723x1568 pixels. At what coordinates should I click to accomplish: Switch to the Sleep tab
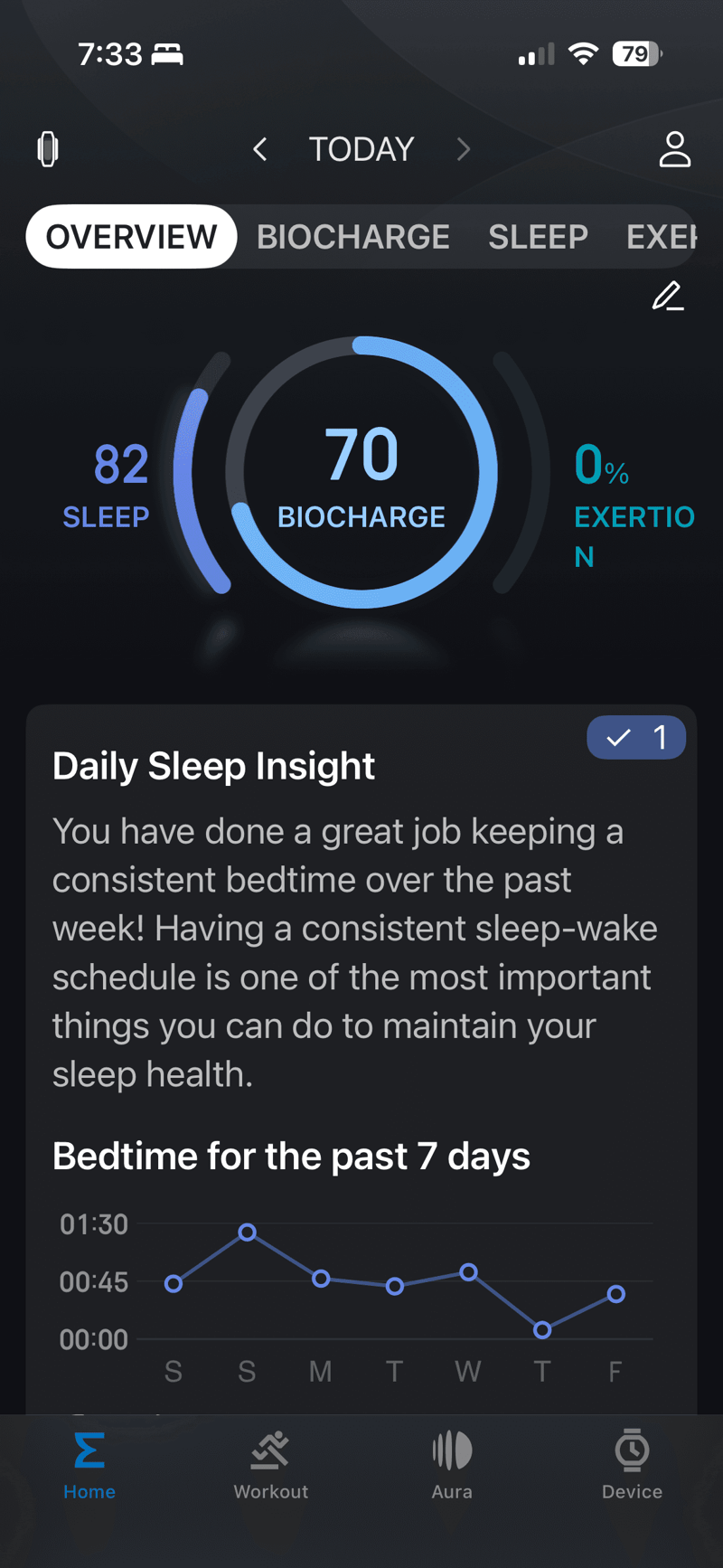click(538, 237)
